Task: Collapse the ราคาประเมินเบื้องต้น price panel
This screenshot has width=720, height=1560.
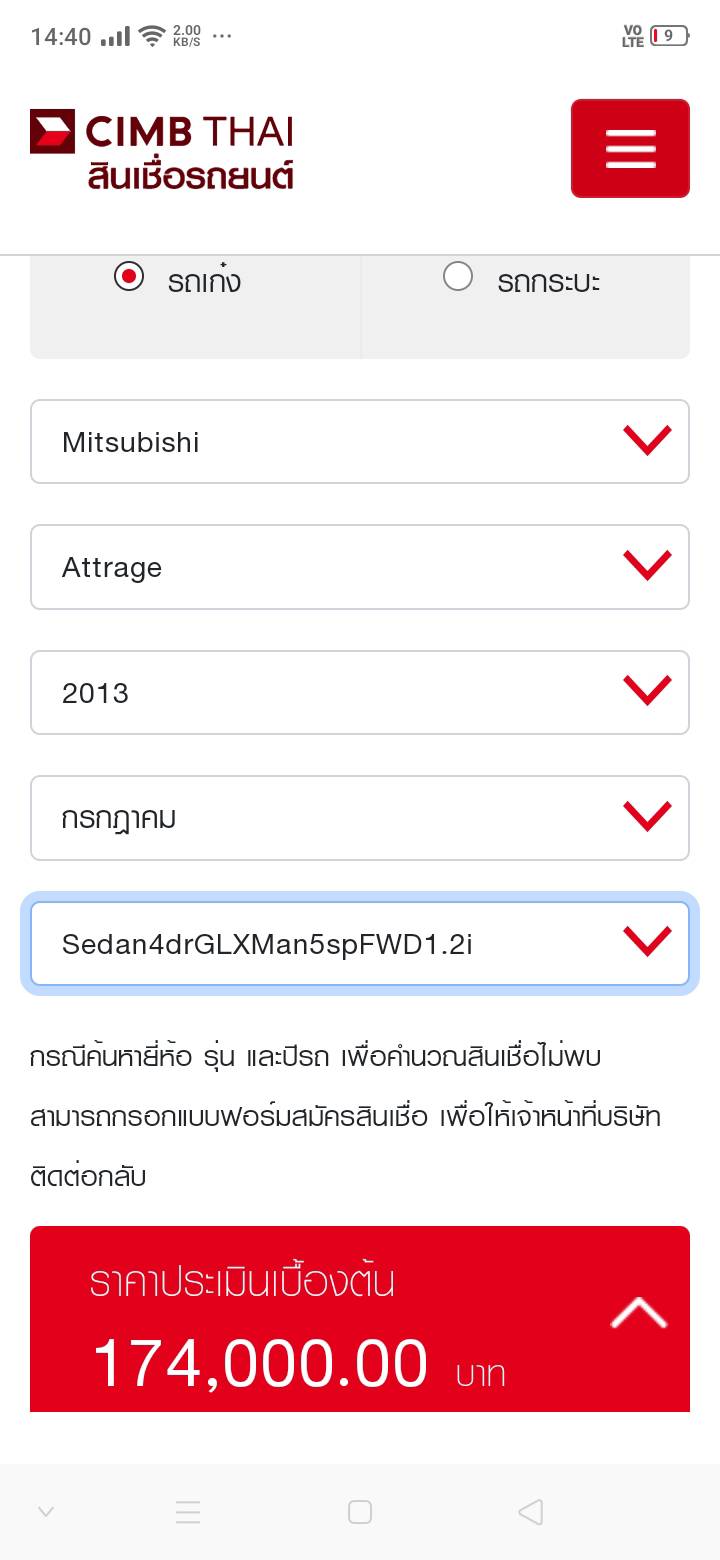Action: [x=638, y=1314]
